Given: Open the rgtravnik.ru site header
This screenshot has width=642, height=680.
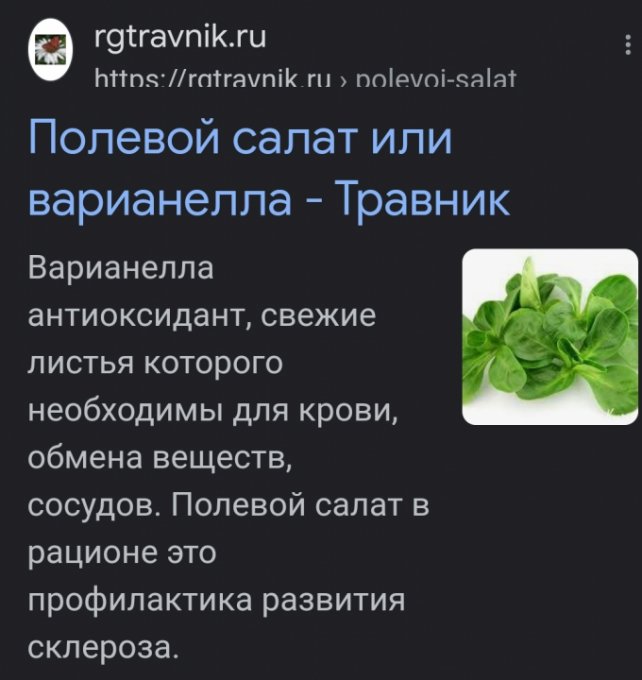Looking at the screenshot, I should (180, 40).
